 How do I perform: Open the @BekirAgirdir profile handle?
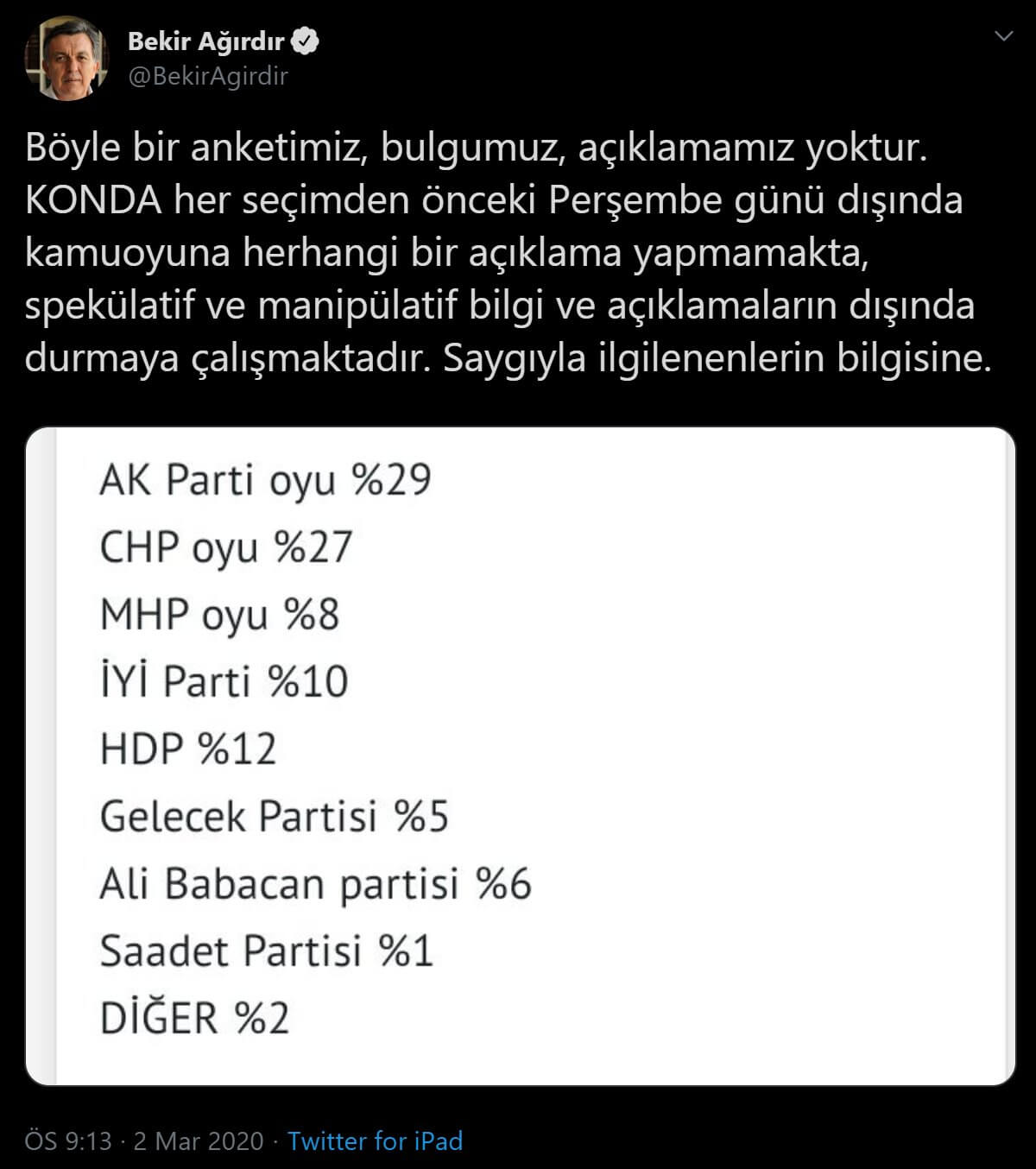(x=208, y=76)
